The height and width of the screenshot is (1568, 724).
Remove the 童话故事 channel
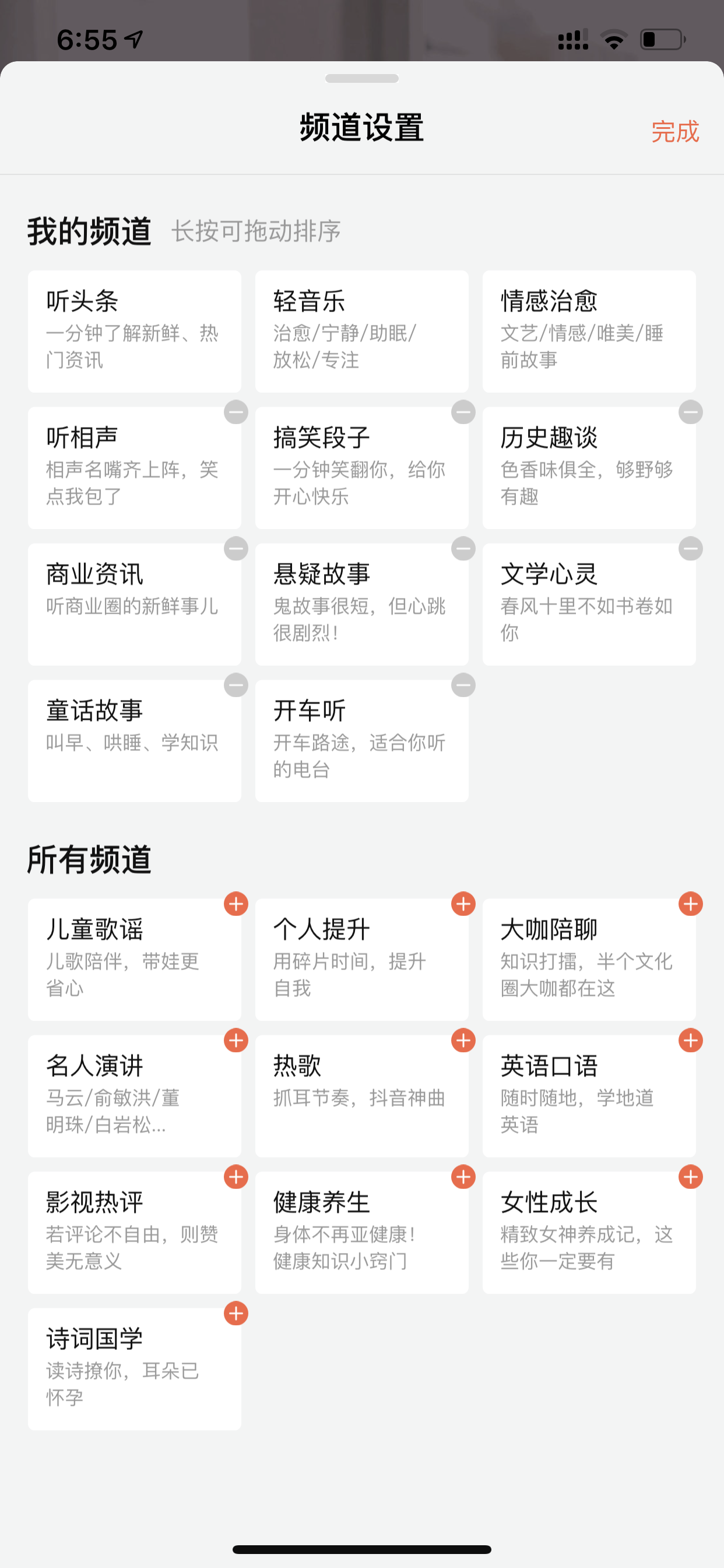click(236, 685)
